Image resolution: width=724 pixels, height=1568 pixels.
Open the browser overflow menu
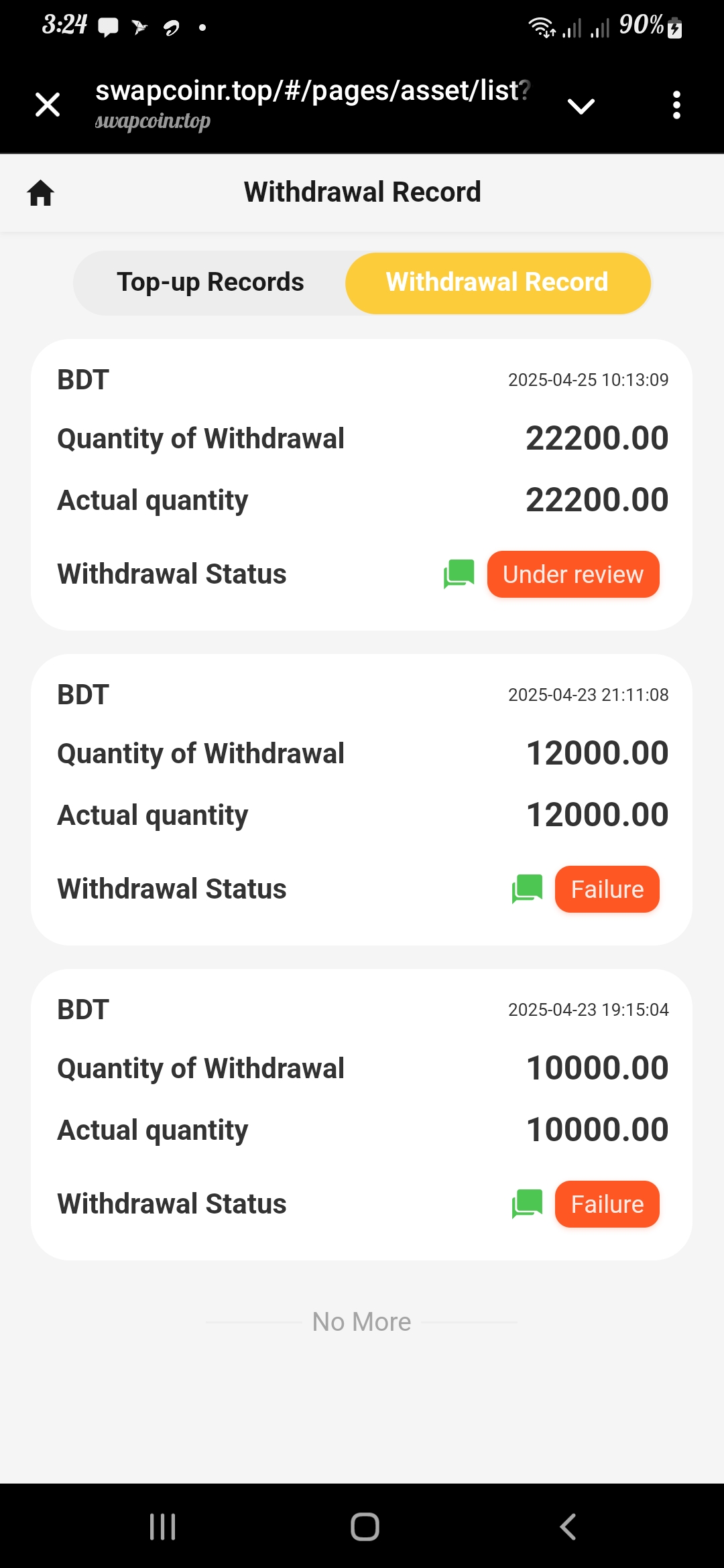click(676, 105)
